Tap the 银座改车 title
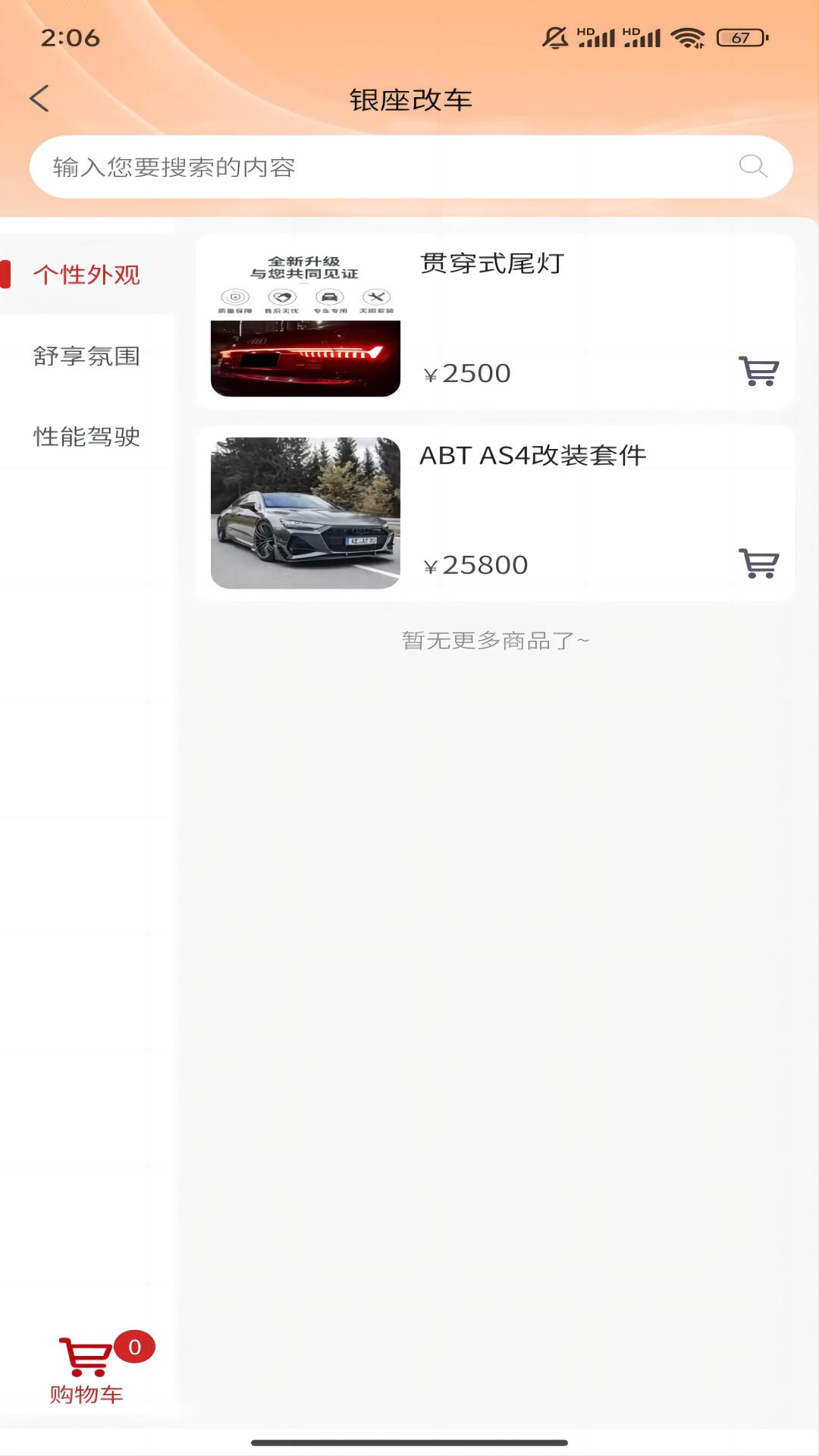Image resolution: width=819 pixels, height=1456 pixels. (409, 99)
